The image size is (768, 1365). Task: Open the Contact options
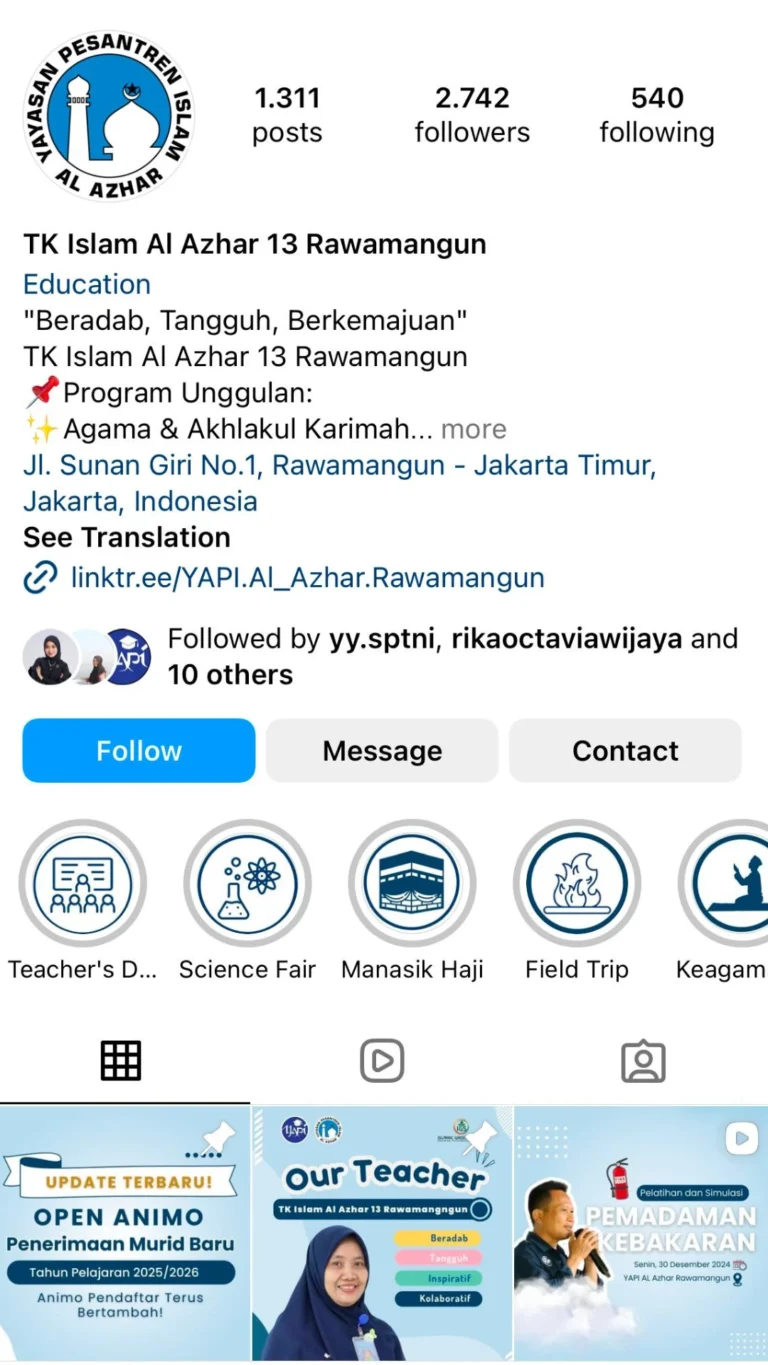pyautogui.click(x=625, y=751)
